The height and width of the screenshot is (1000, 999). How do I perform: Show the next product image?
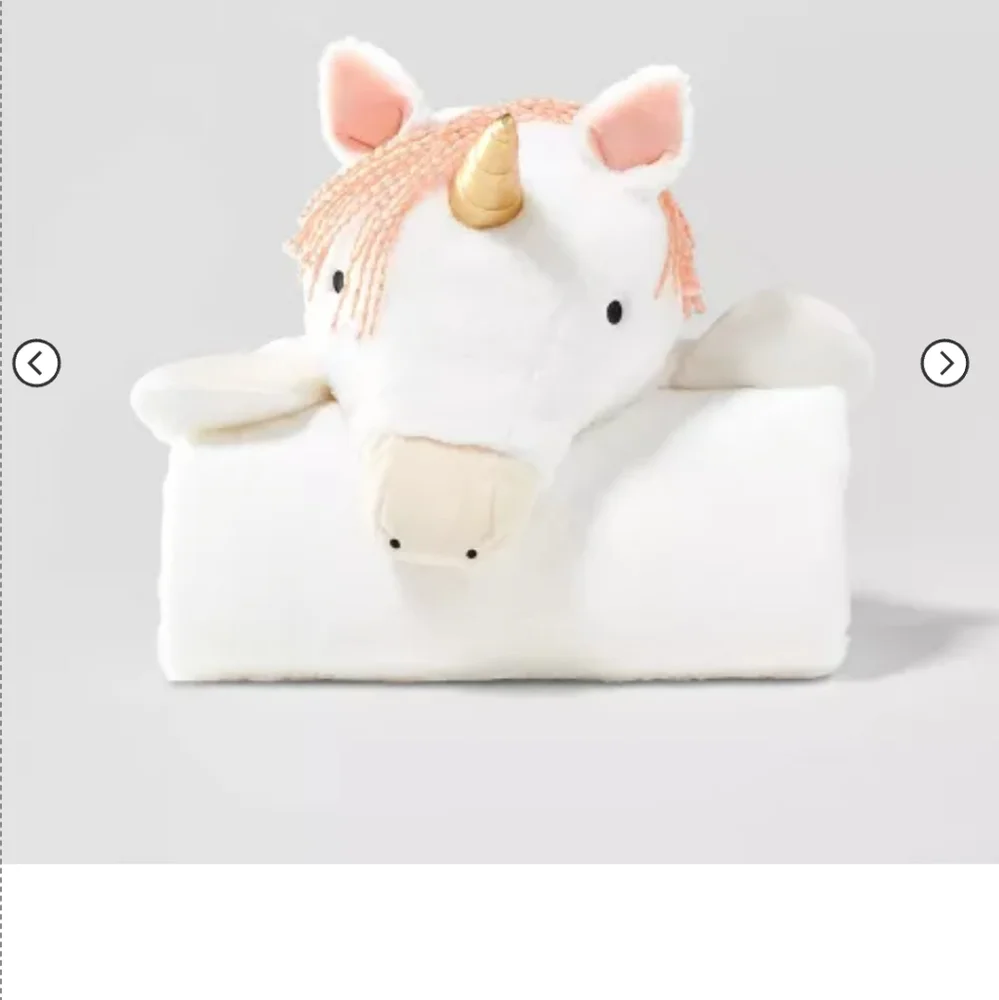[x=944, y=363]
